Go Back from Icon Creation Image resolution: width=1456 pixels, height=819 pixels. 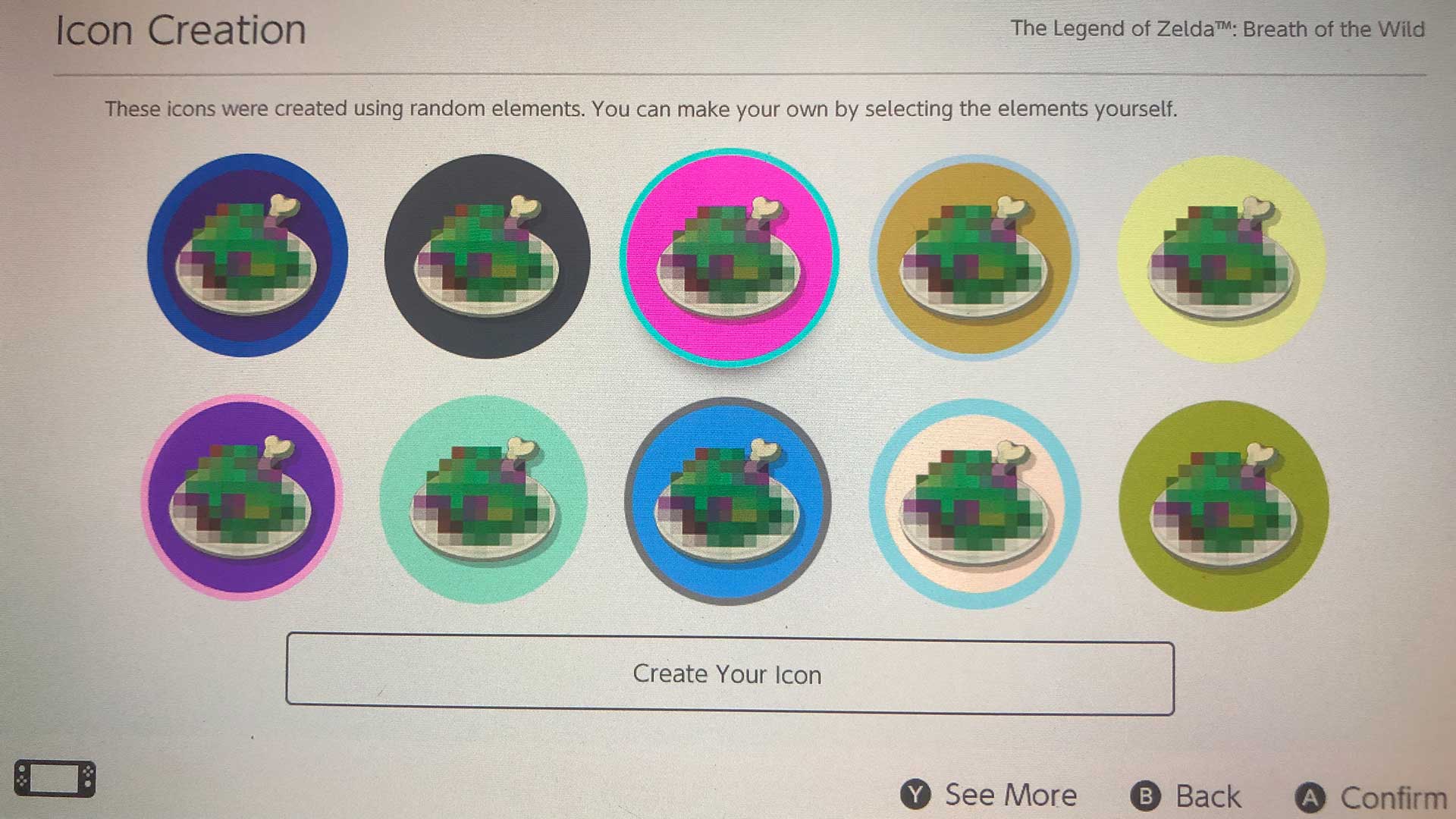click(1187, 796)
